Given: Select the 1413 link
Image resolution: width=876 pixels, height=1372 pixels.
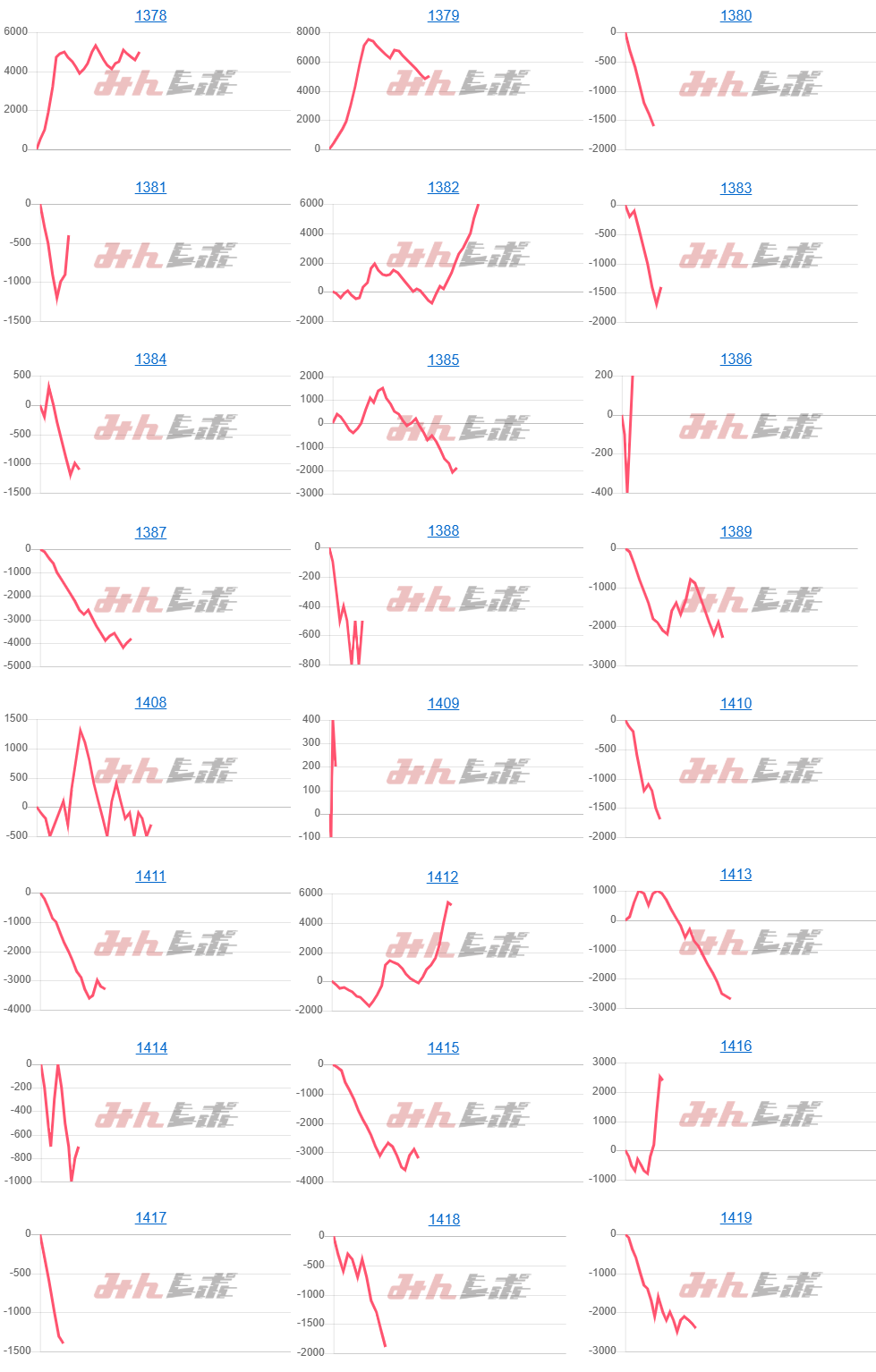Looking at the screenshot, I should tap(736, 874).
